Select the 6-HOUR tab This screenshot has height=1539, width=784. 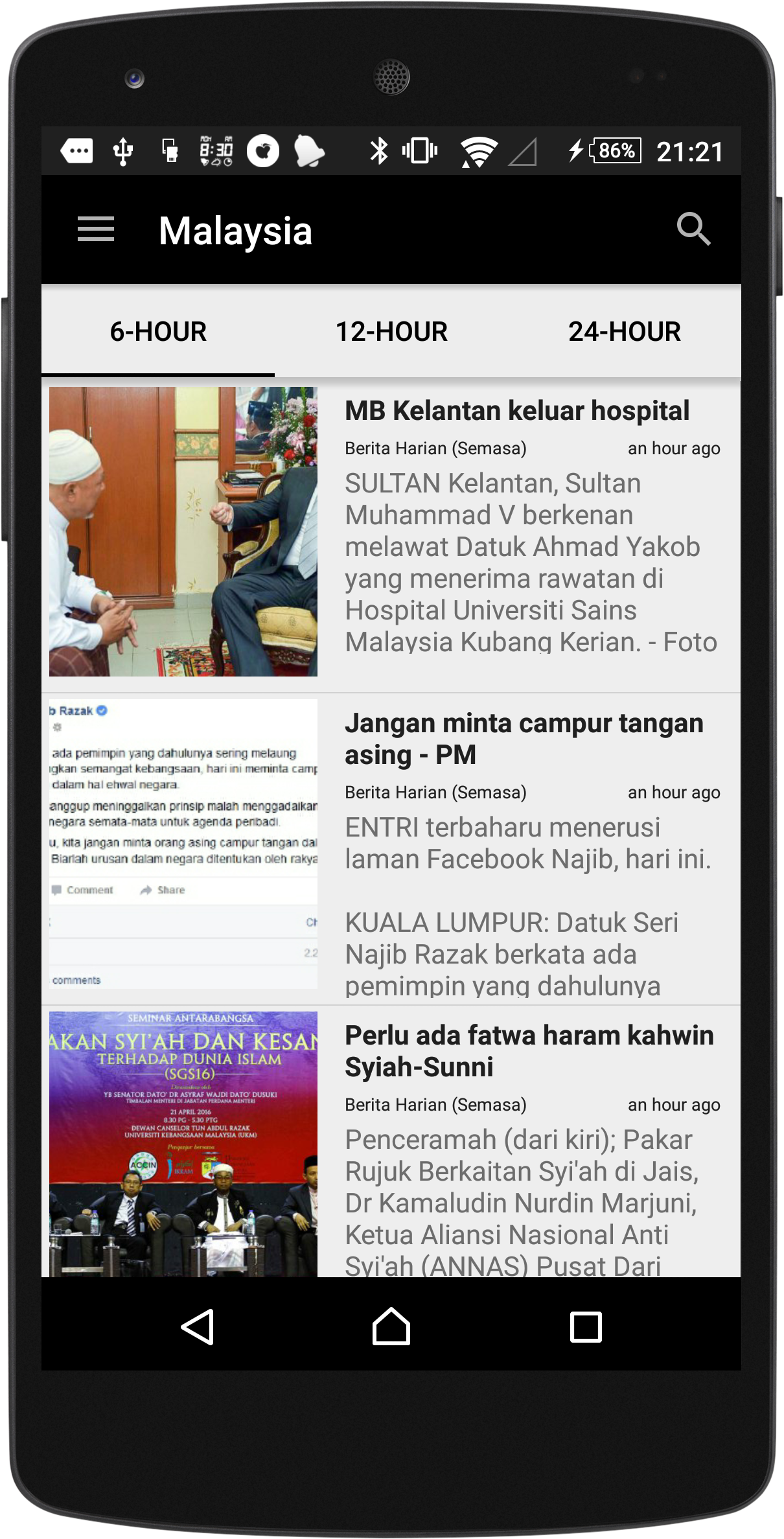158,332
